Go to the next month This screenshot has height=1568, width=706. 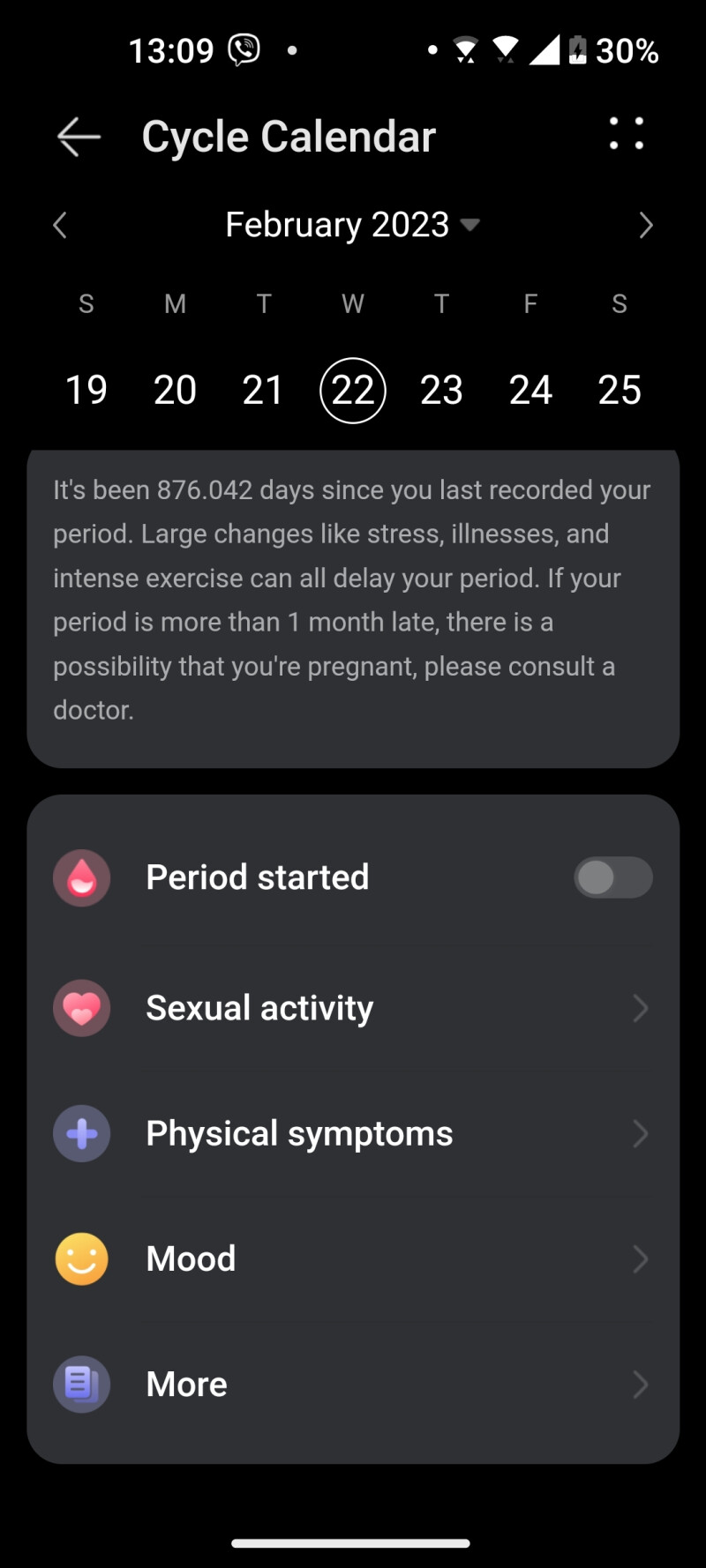[x=646, y=226]
